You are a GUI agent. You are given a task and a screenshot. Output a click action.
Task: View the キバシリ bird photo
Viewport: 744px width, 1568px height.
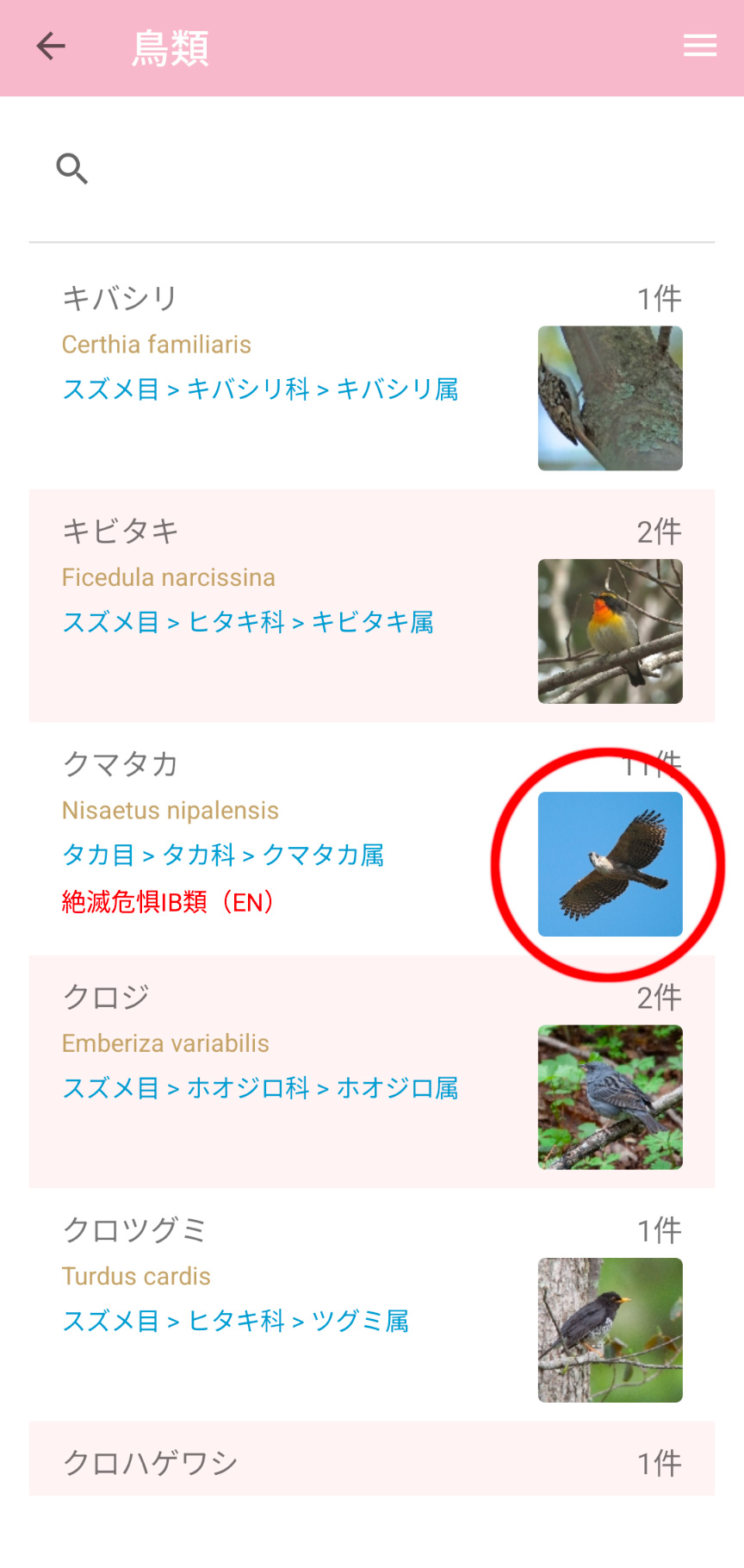pos(610,398)
